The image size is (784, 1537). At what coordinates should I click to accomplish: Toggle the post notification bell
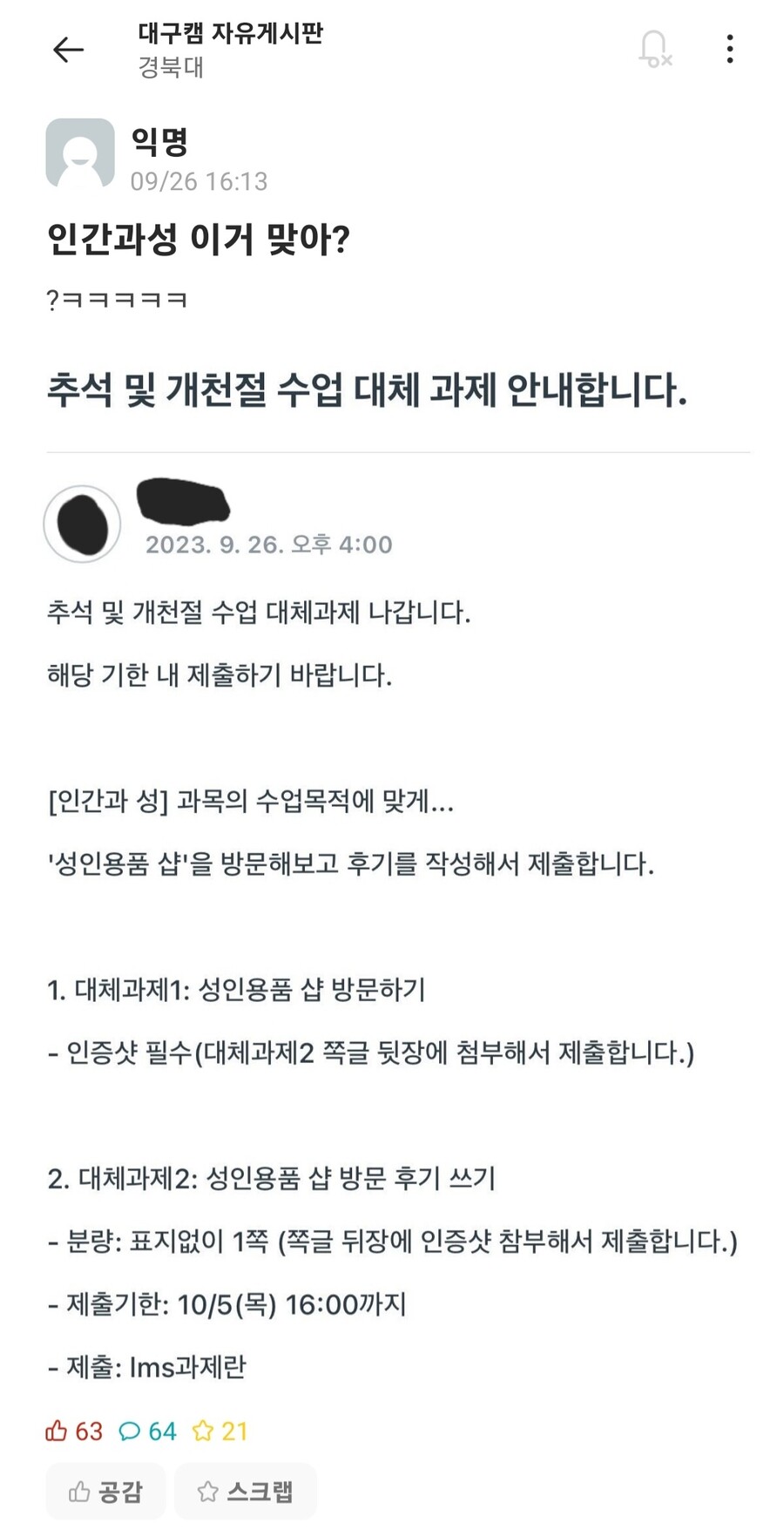tap(654, 48)
